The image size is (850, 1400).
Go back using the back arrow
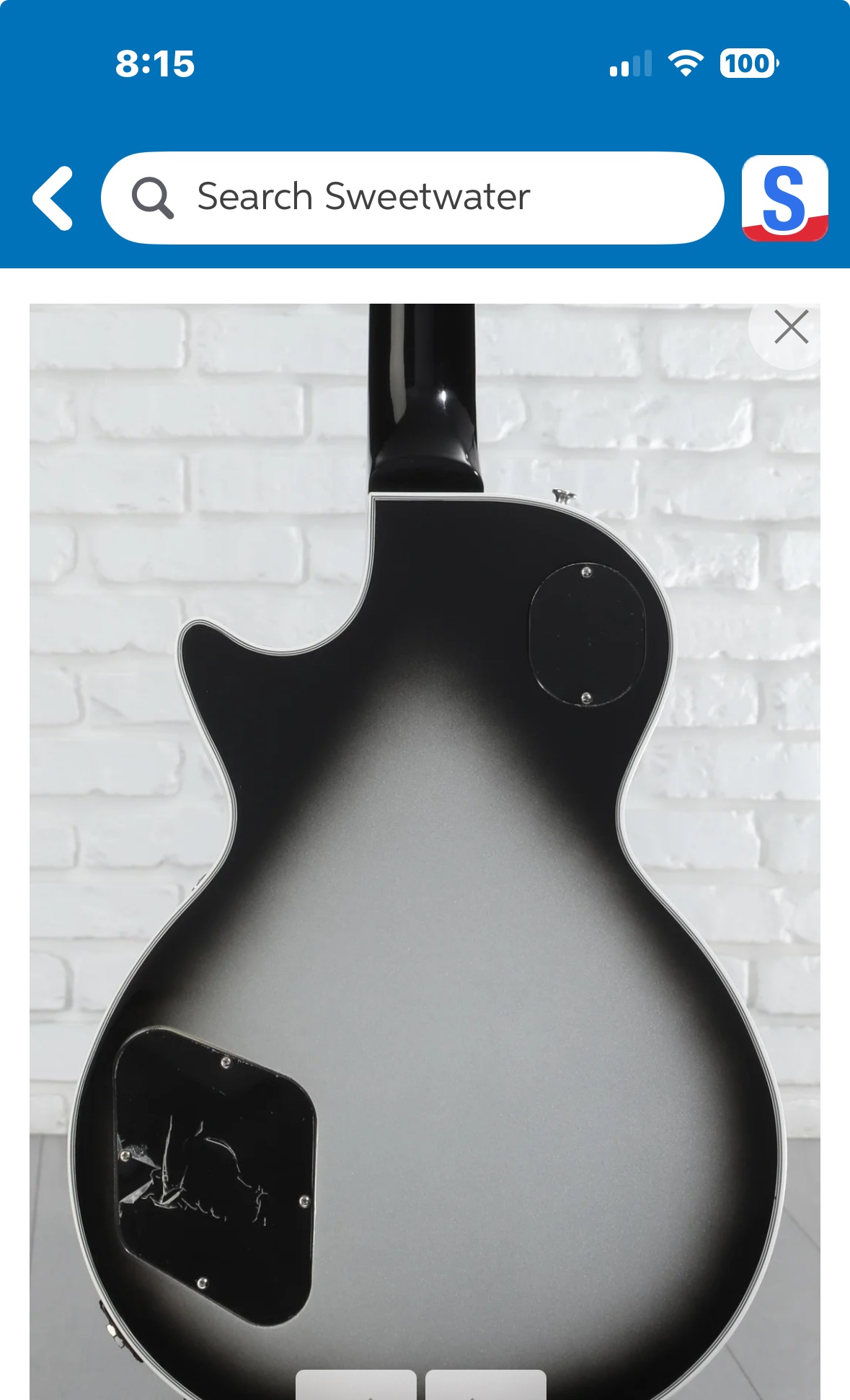[x=53, y=198]
